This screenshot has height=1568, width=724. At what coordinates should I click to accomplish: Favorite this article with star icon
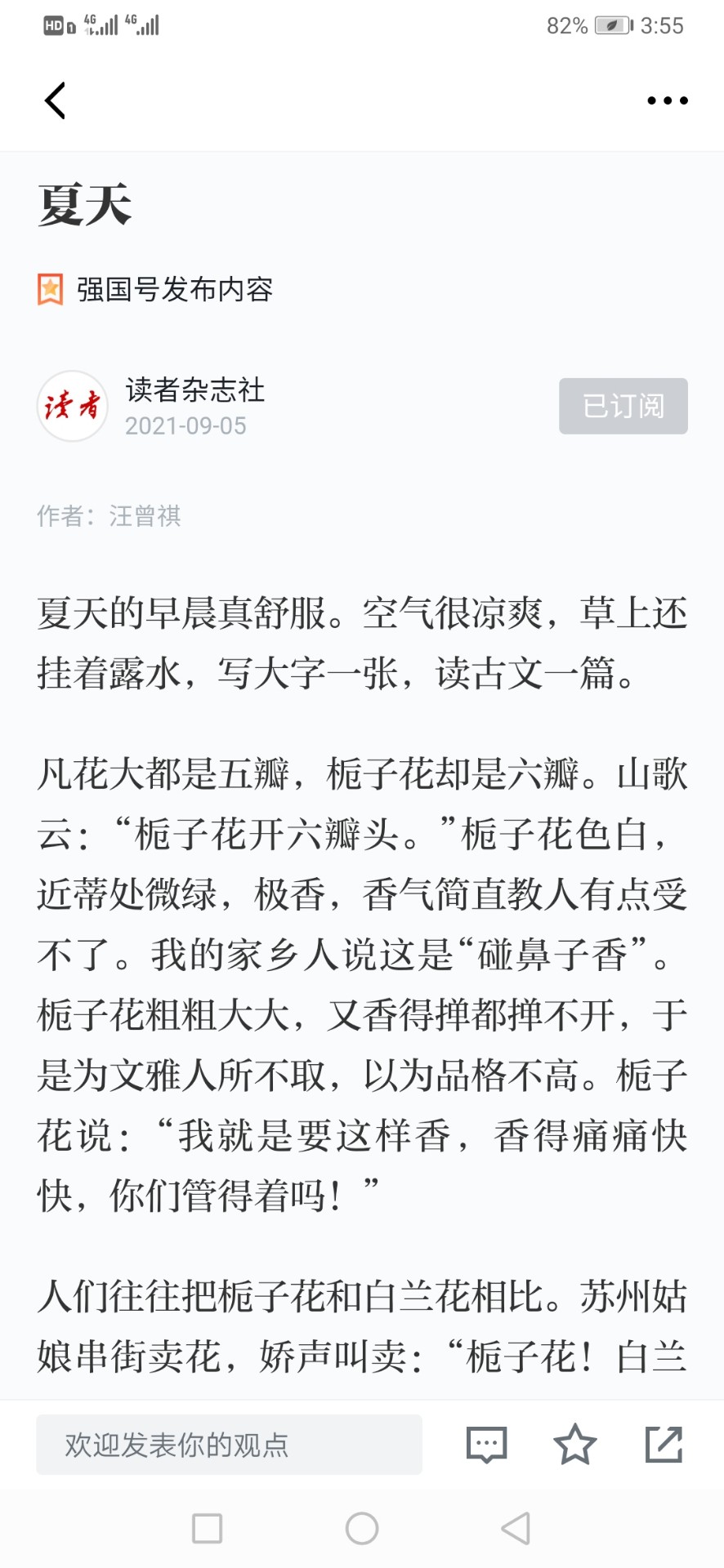click(575, 1444)
